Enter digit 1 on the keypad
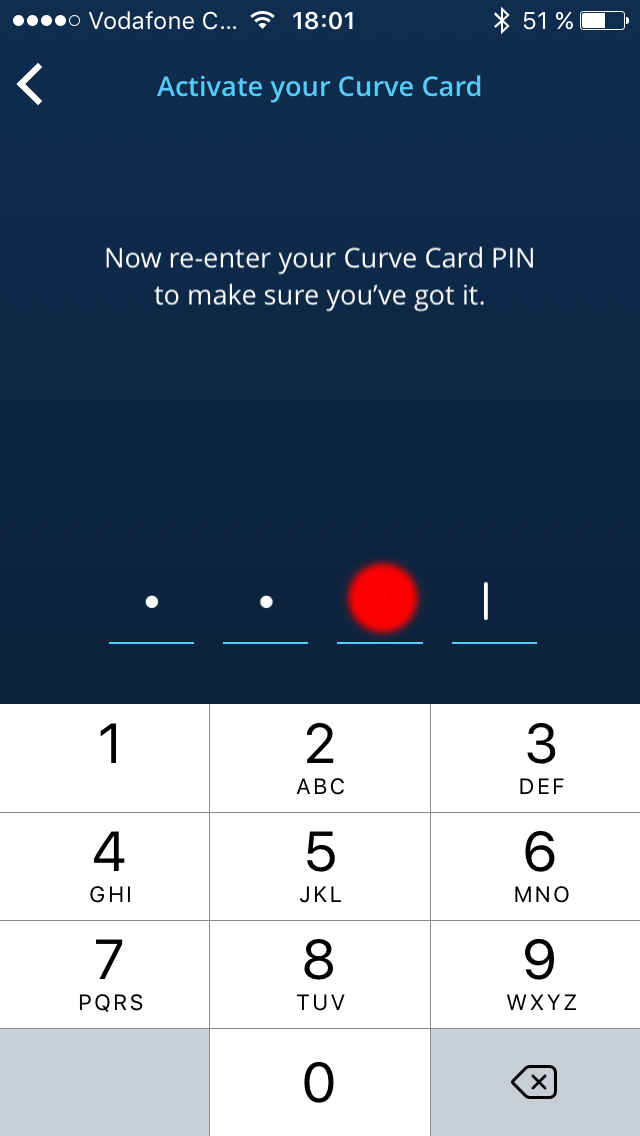The height and width of the screenshot is (1136, 640). click(104, 758)
